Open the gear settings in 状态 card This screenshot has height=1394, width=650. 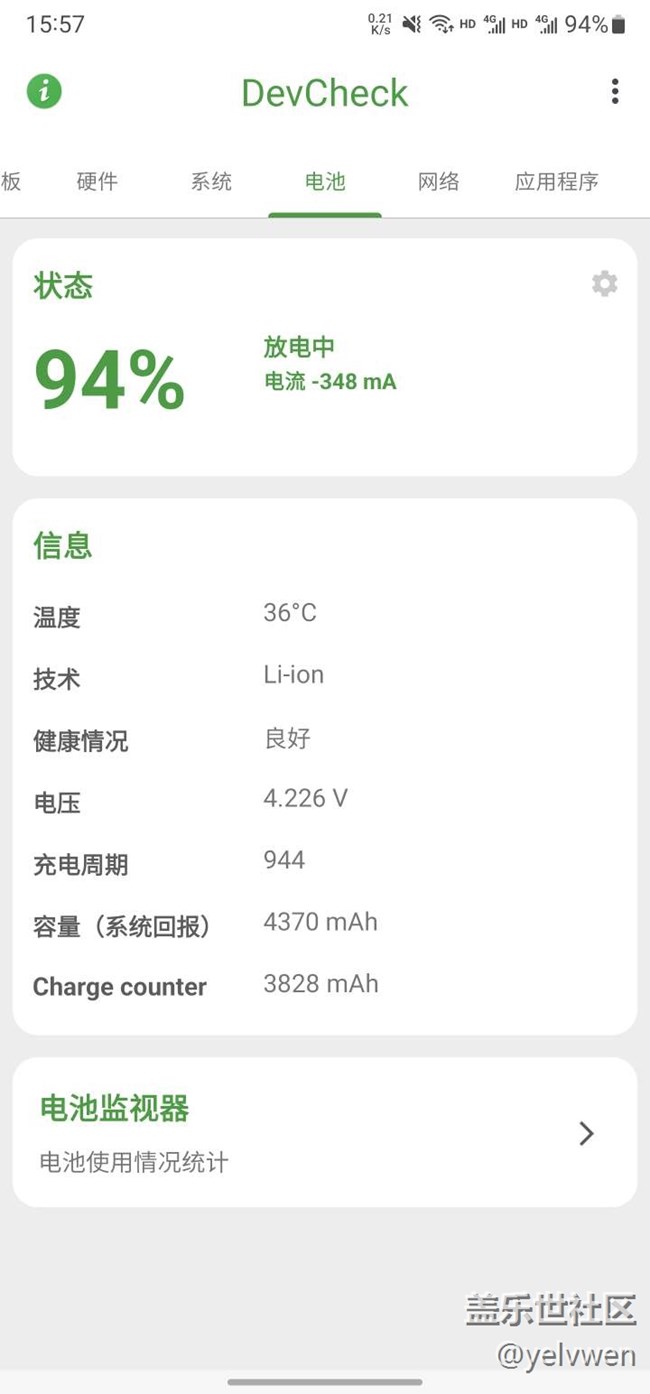pyautogui.click(x=604, y=284)
